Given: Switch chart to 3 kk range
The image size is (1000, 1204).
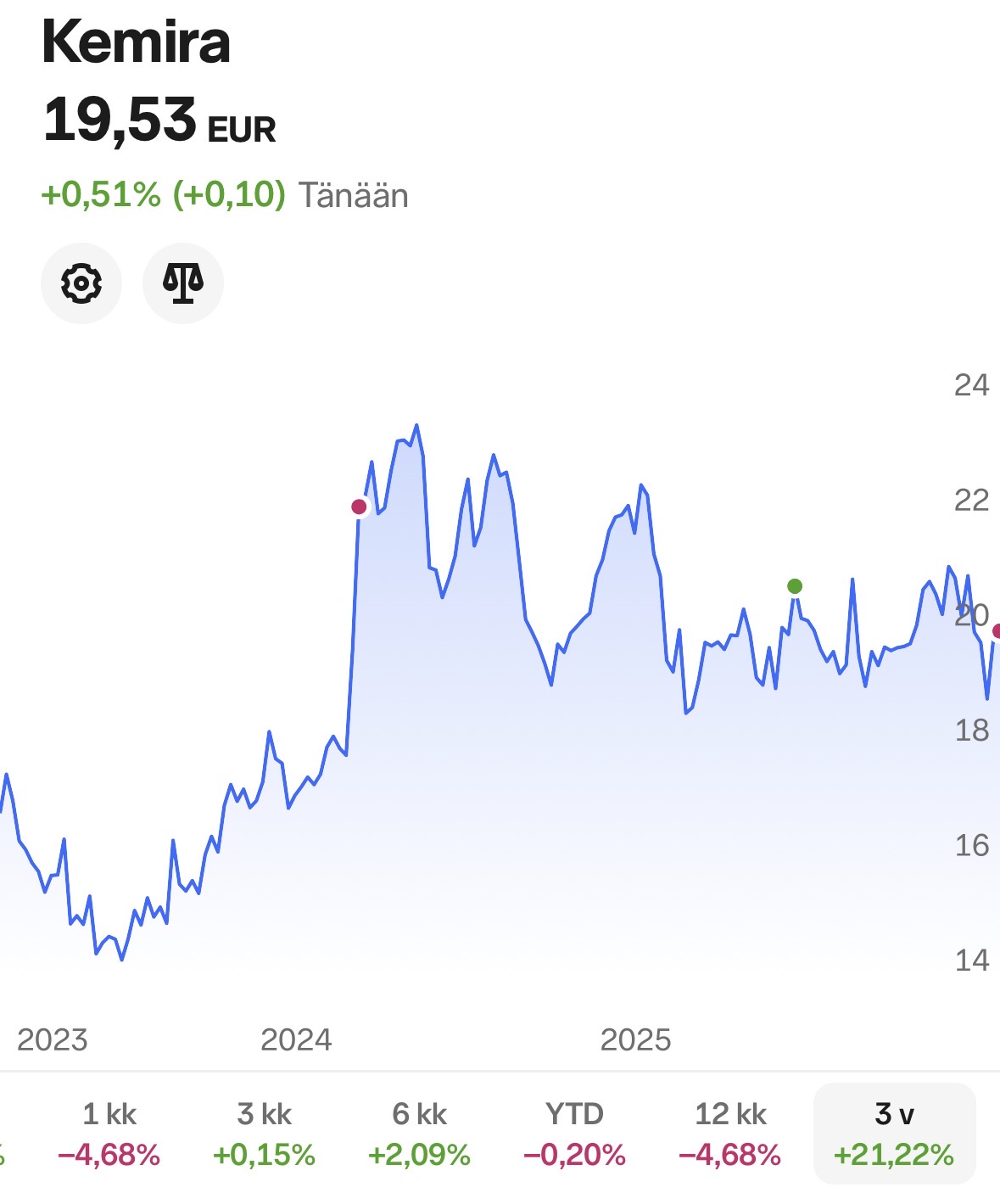Looking at the screenshot, I should 264,1133.
